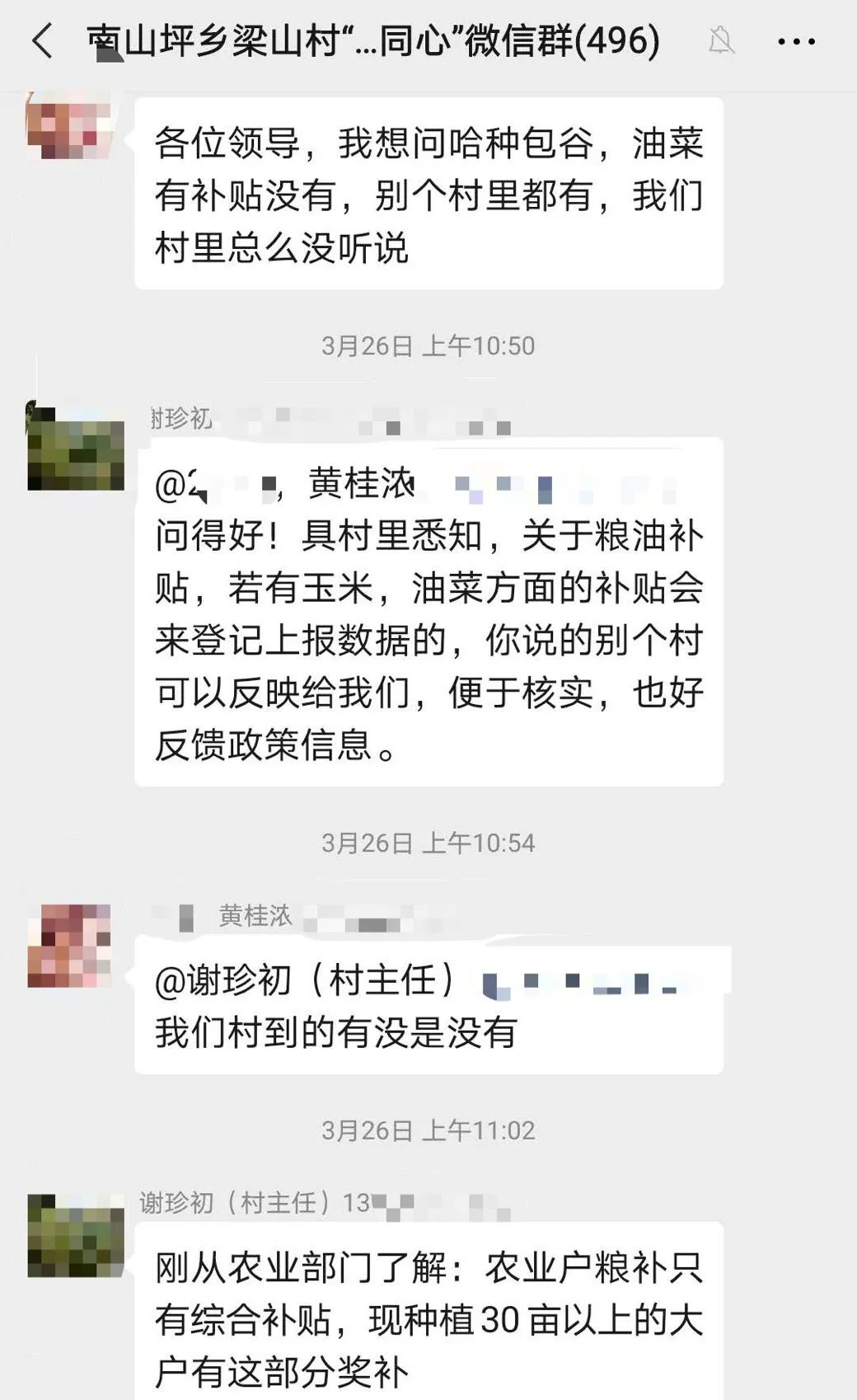View 黄桂浓's profile via her avatar
The width and height of the screenshot is (857, 1400).
(69, 946)
